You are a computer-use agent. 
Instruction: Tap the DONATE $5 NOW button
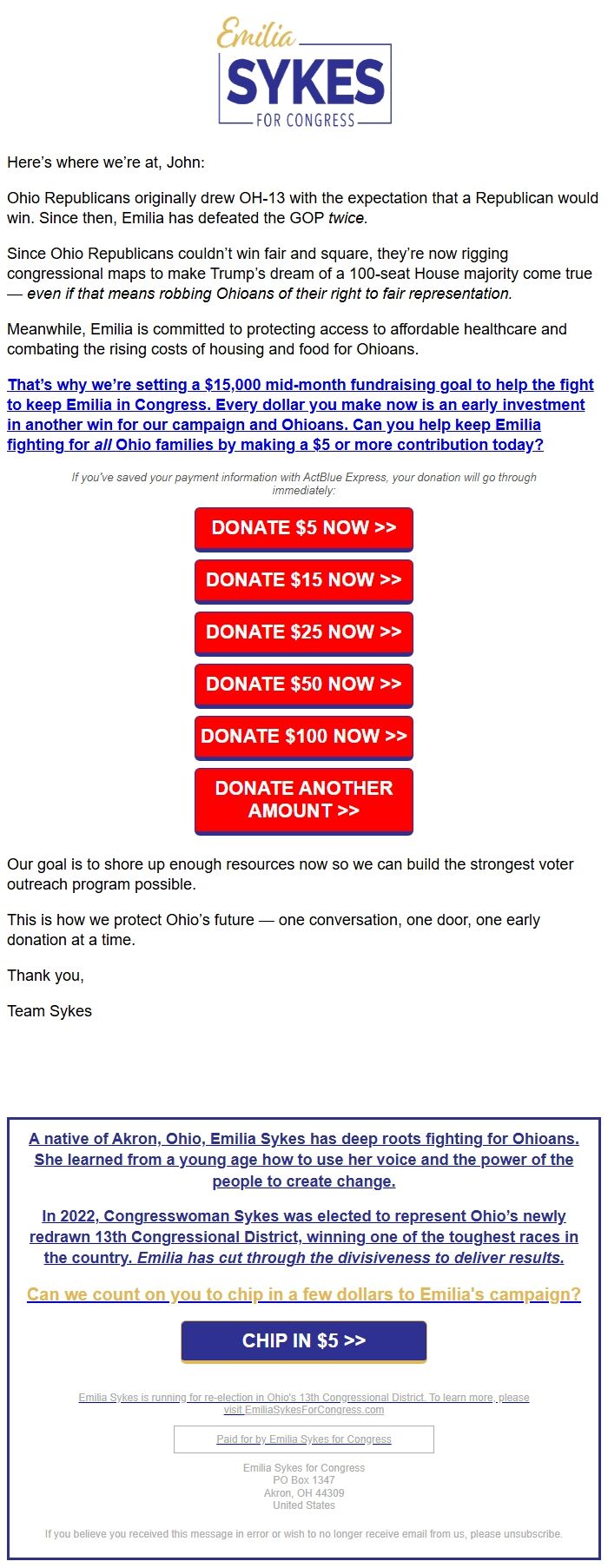point(304,528)
